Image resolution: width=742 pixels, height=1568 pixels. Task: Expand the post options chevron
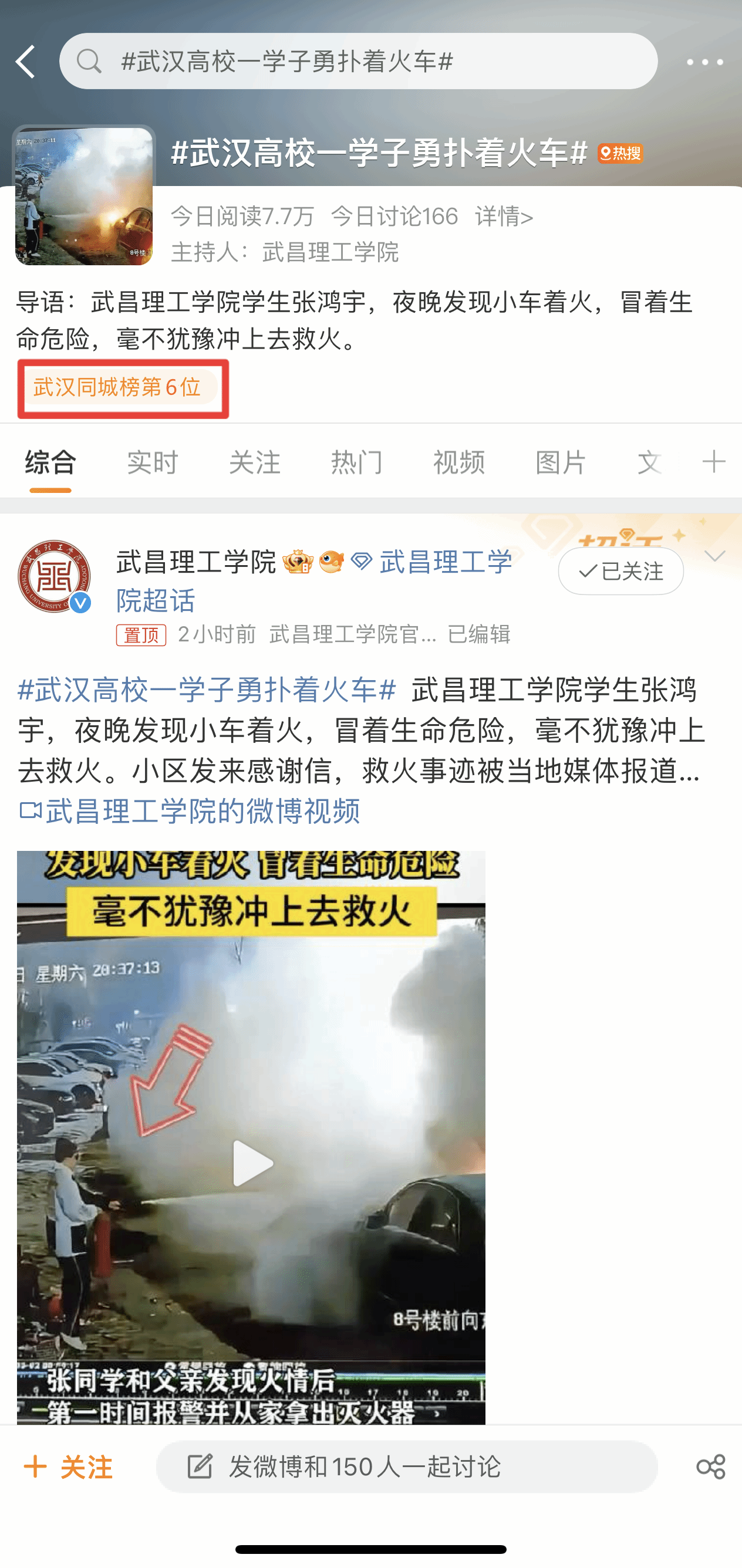pos(714,556)
